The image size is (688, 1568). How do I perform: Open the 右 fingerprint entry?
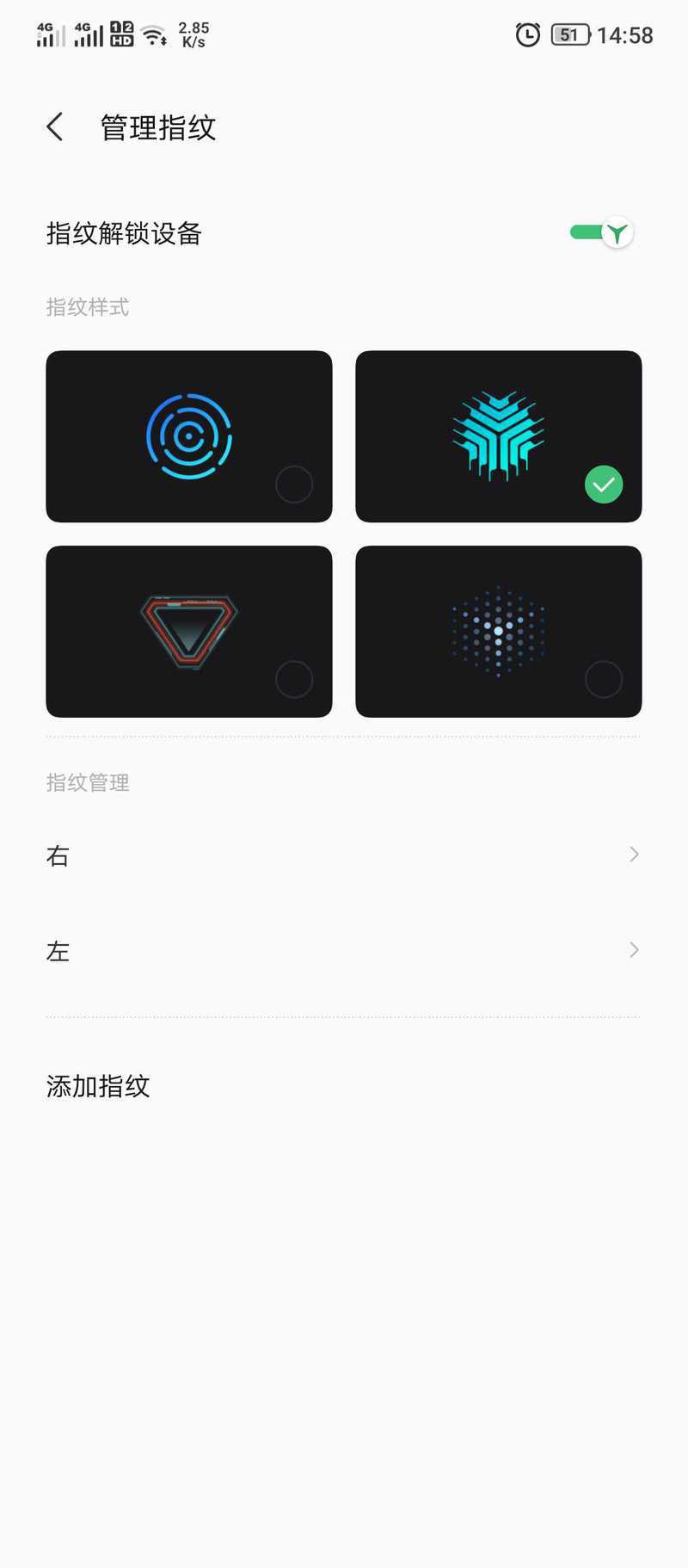coord(344,855)
